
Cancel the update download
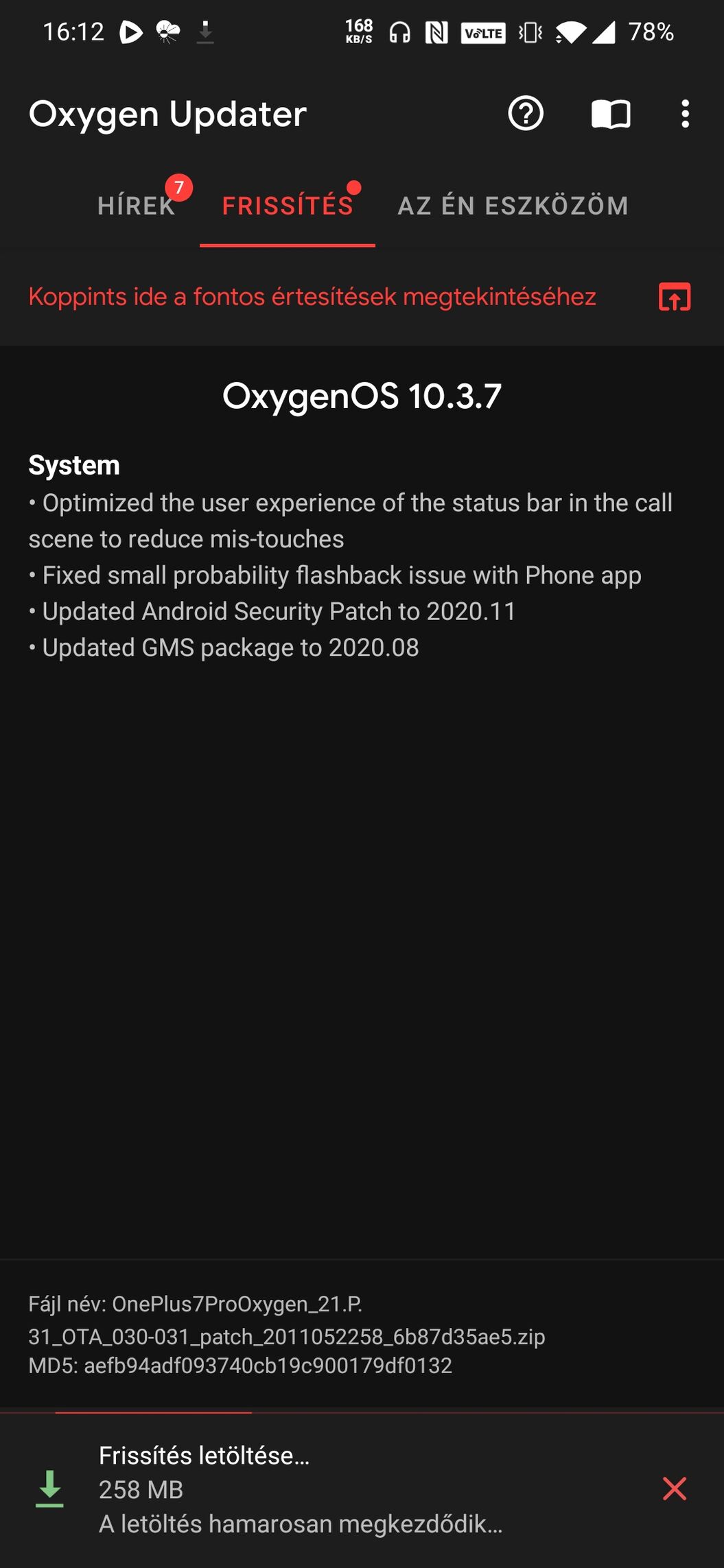tap(674, 1488)
